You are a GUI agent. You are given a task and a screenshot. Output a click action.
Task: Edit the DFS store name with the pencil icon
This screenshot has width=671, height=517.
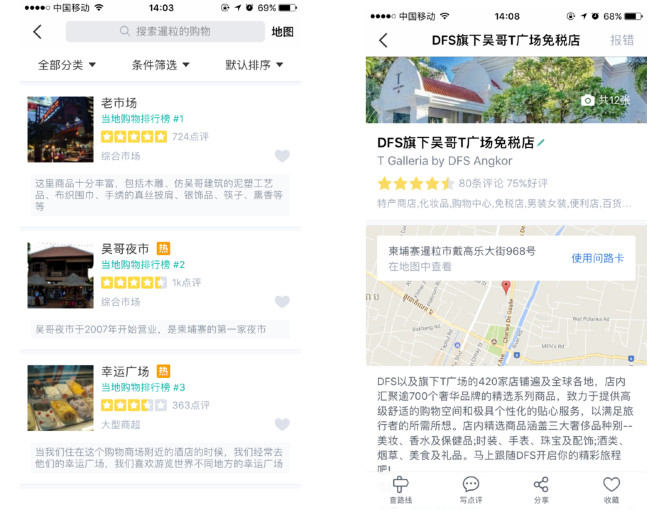[x=541, y=143]
